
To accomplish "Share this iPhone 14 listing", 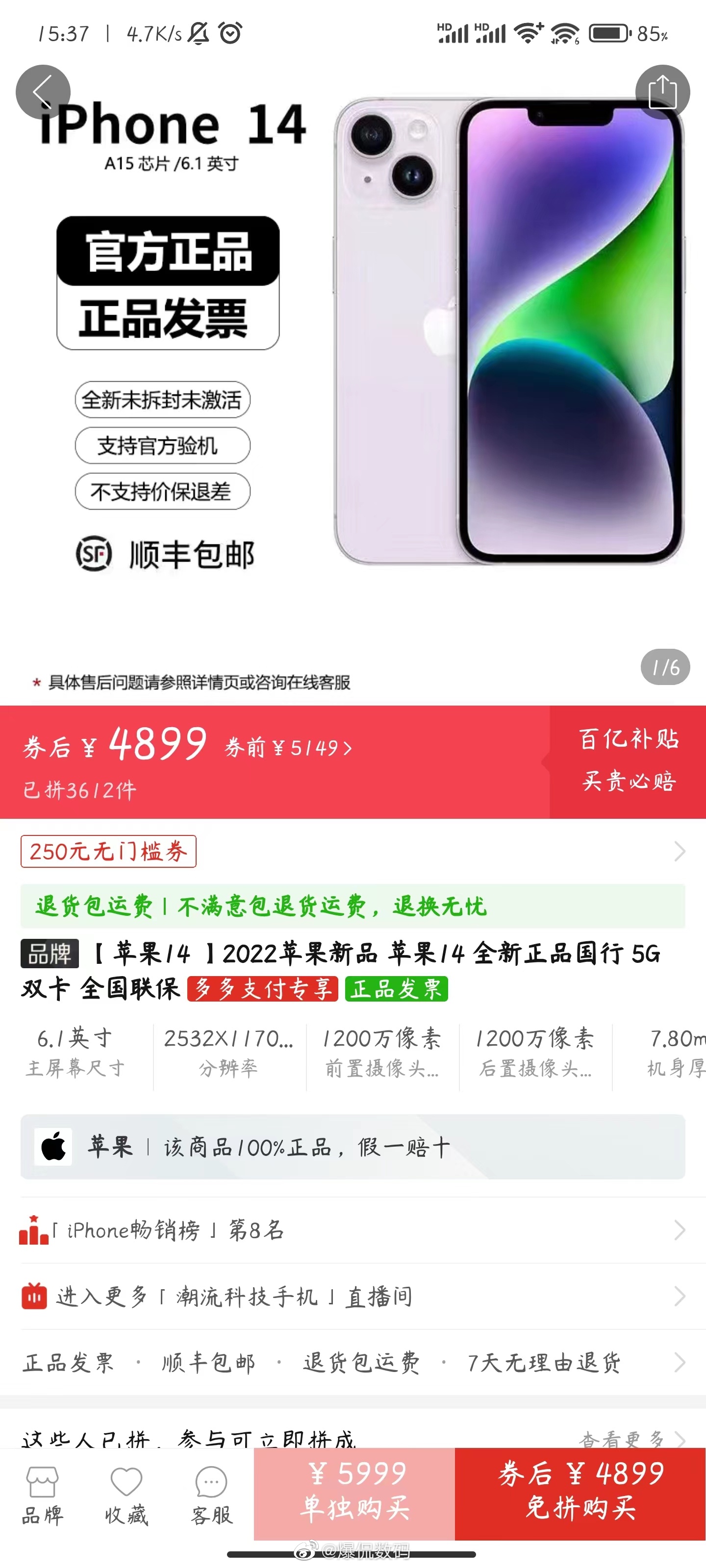I will coord(662,92).
